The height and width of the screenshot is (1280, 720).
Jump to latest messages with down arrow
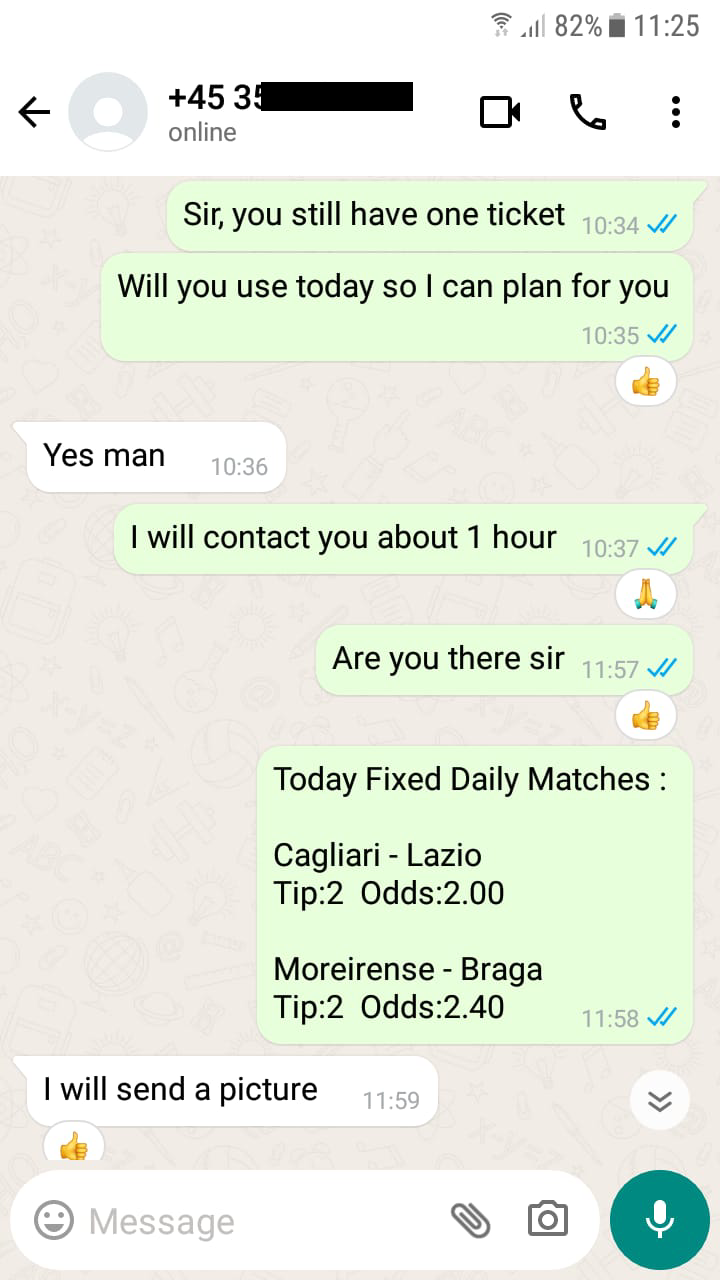coord(660,1101)
